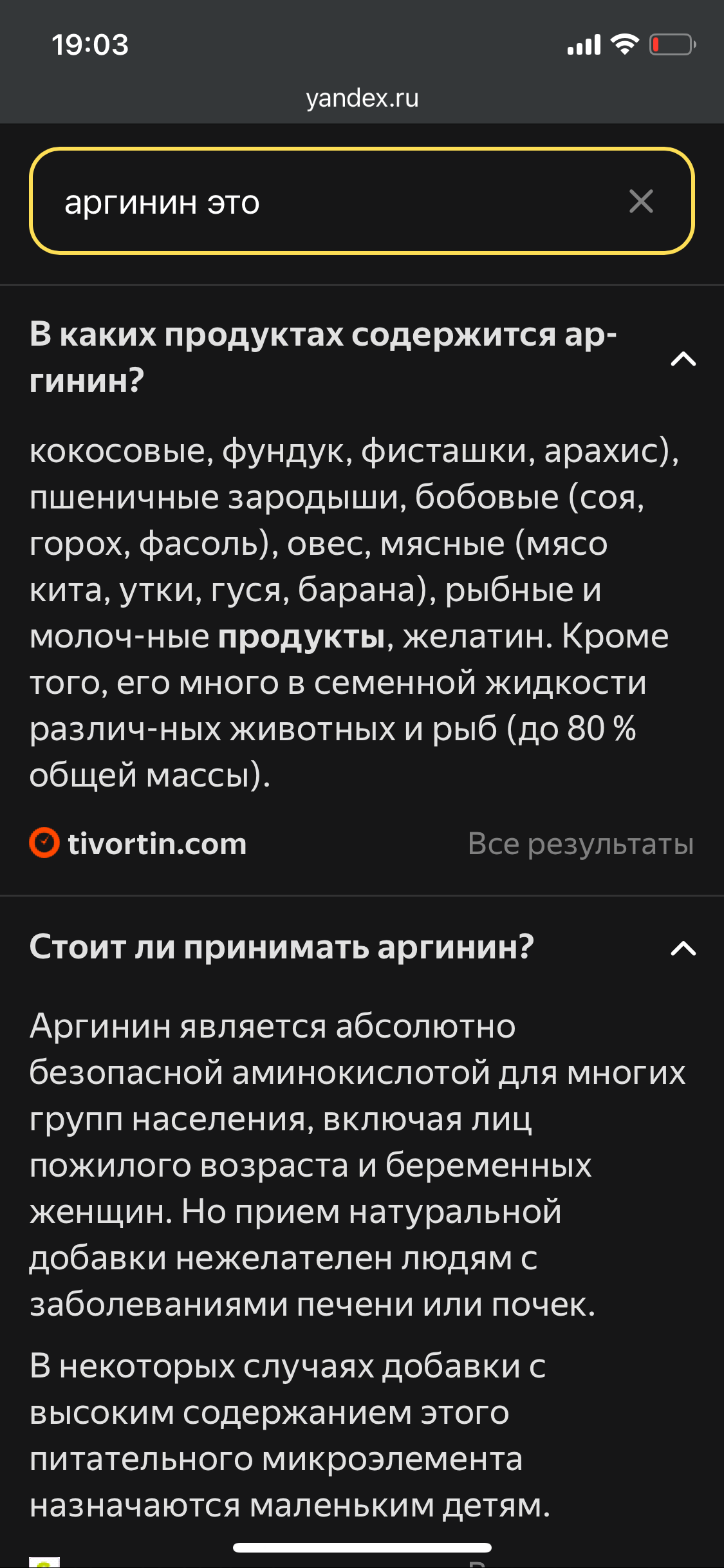Viewport: 724px width, 1568px height.
Task: Clear the search query text
Action: click(641, 201)
